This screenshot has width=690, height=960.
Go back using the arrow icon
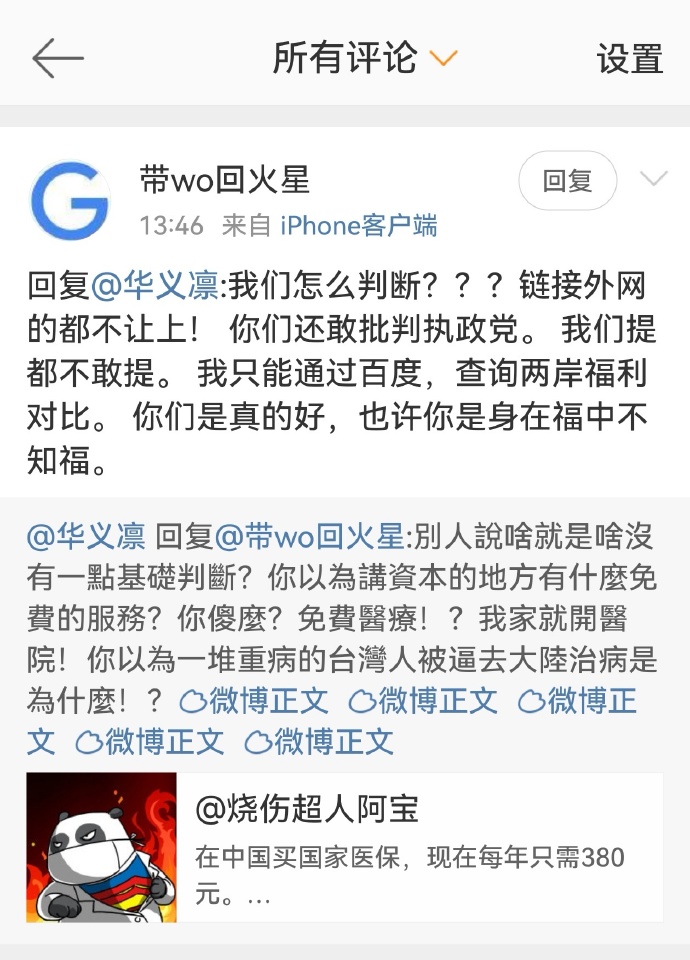[x=57, y=59]
